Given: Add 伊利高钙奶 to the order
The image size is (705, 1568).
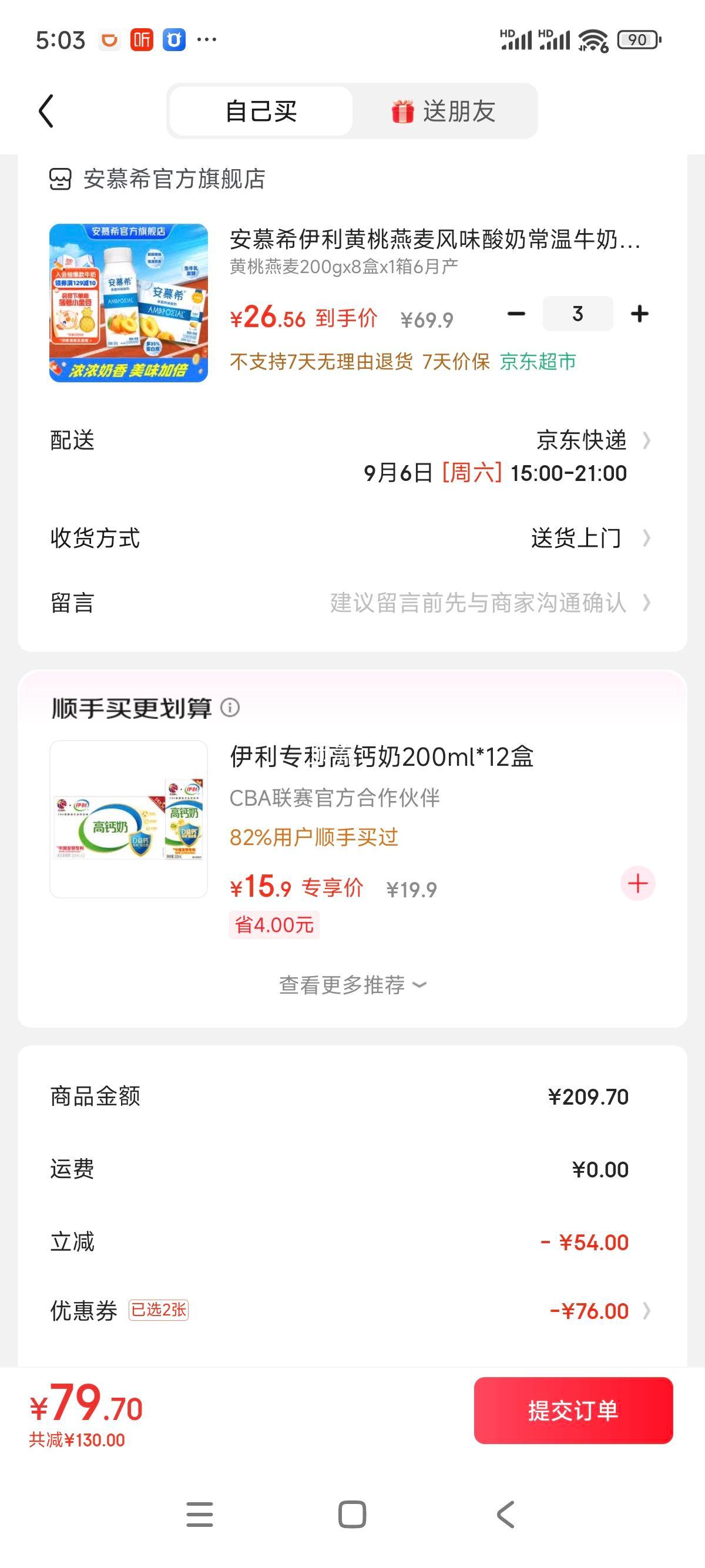Looking at the screenshot, I should pyautogui.click(x=637, y=883).
